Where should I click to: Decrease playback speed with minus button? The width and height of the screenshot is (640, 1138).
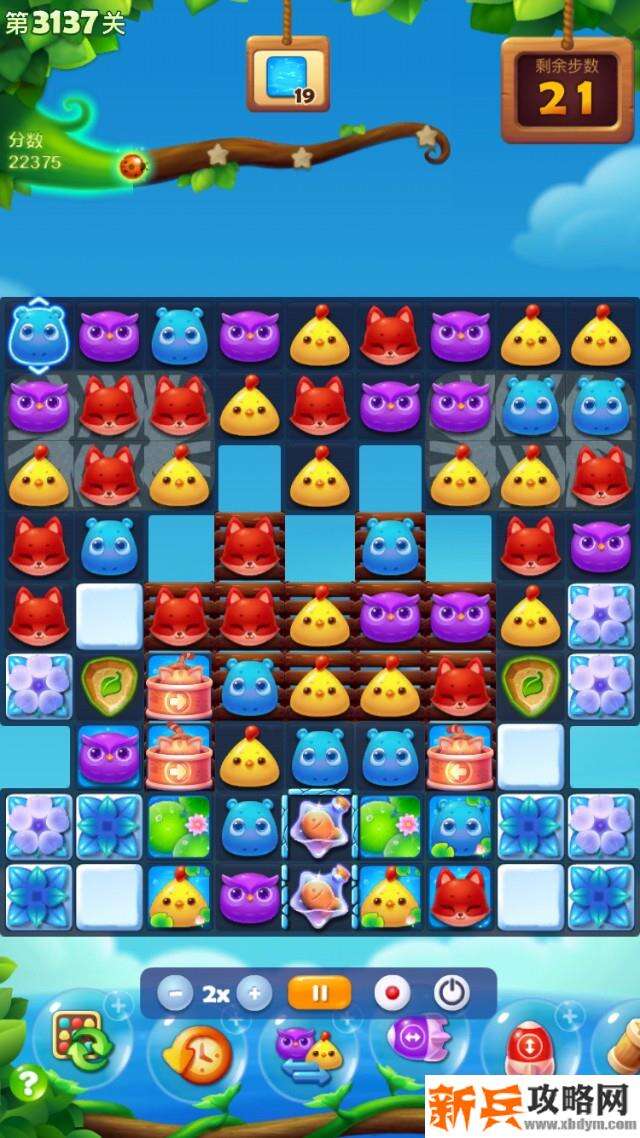175,994
